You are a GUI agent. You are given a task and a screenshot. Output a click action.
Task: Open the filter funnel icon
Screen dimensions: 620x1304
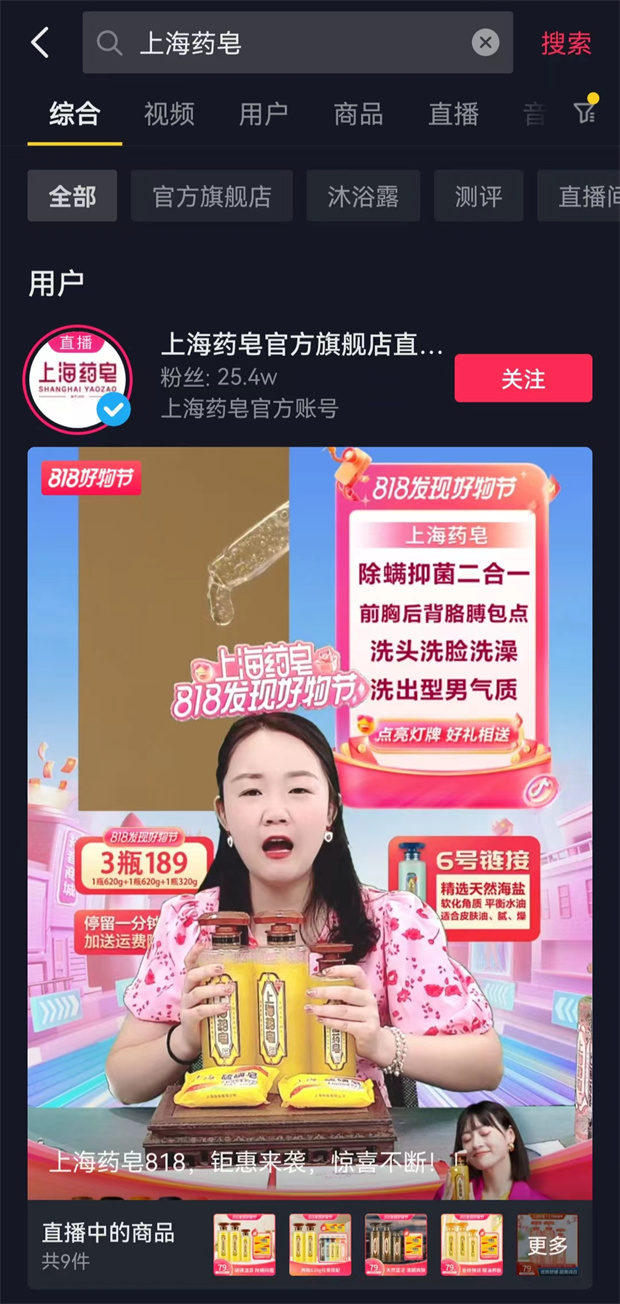(x=585, y=113)
